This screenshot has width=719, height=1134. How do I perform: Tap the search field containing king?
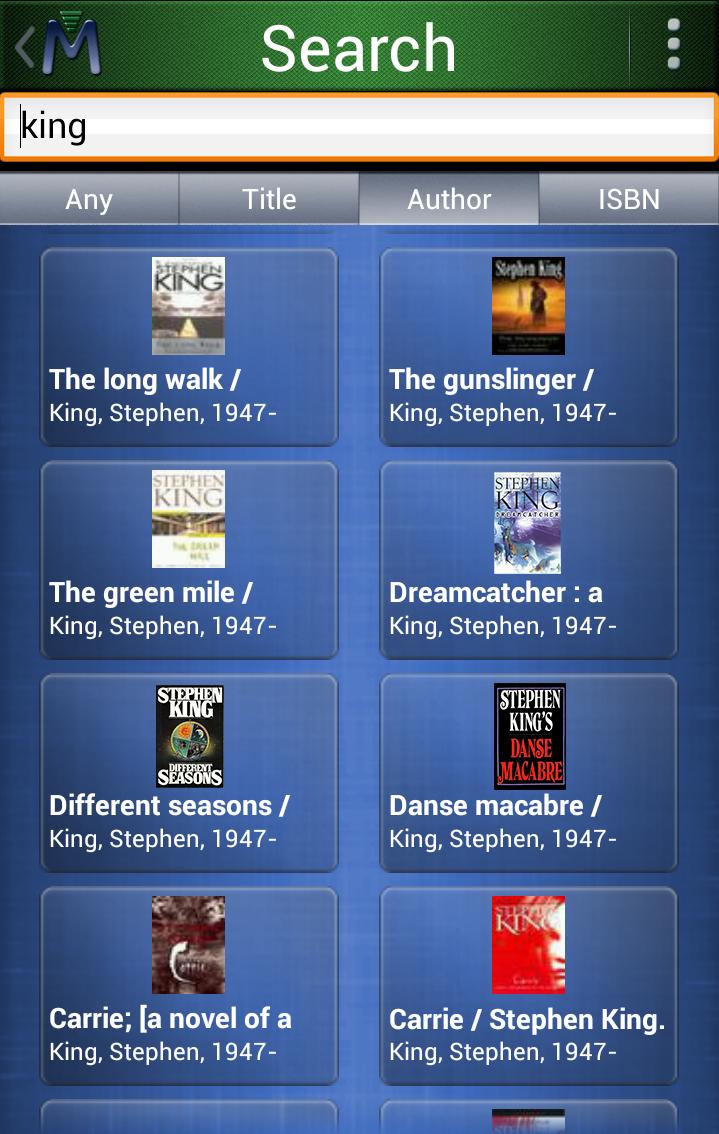click(x=359, y=127)
